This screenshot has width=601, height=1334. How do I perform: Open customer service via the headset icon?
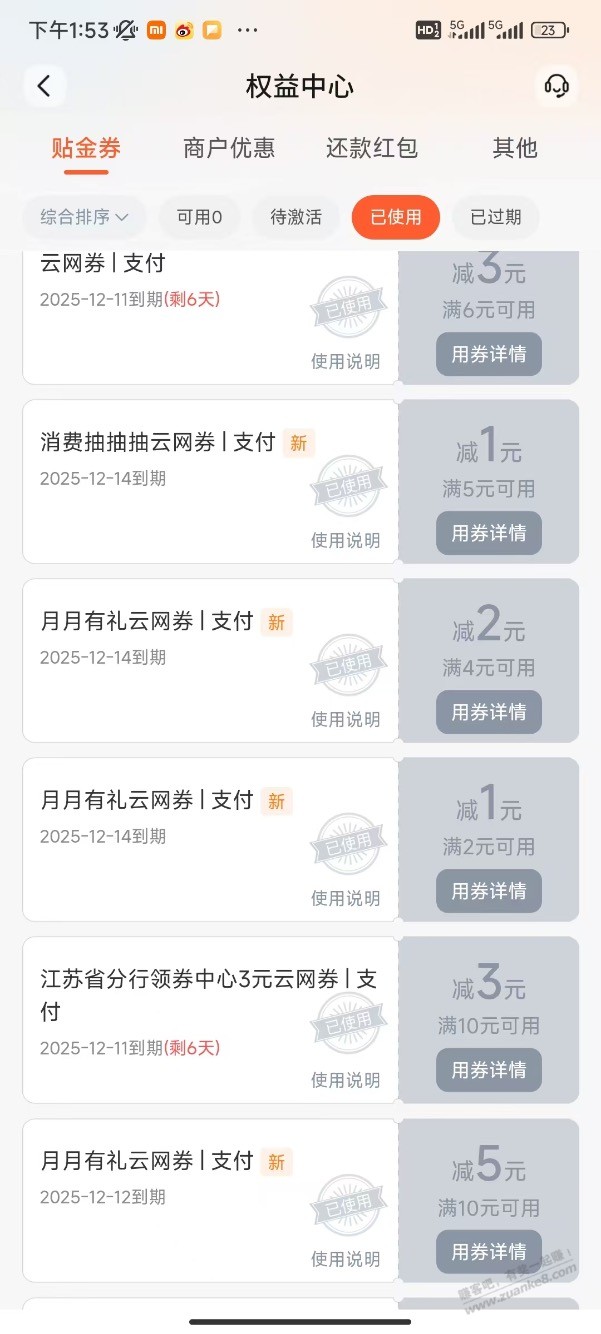click(556, 86)
